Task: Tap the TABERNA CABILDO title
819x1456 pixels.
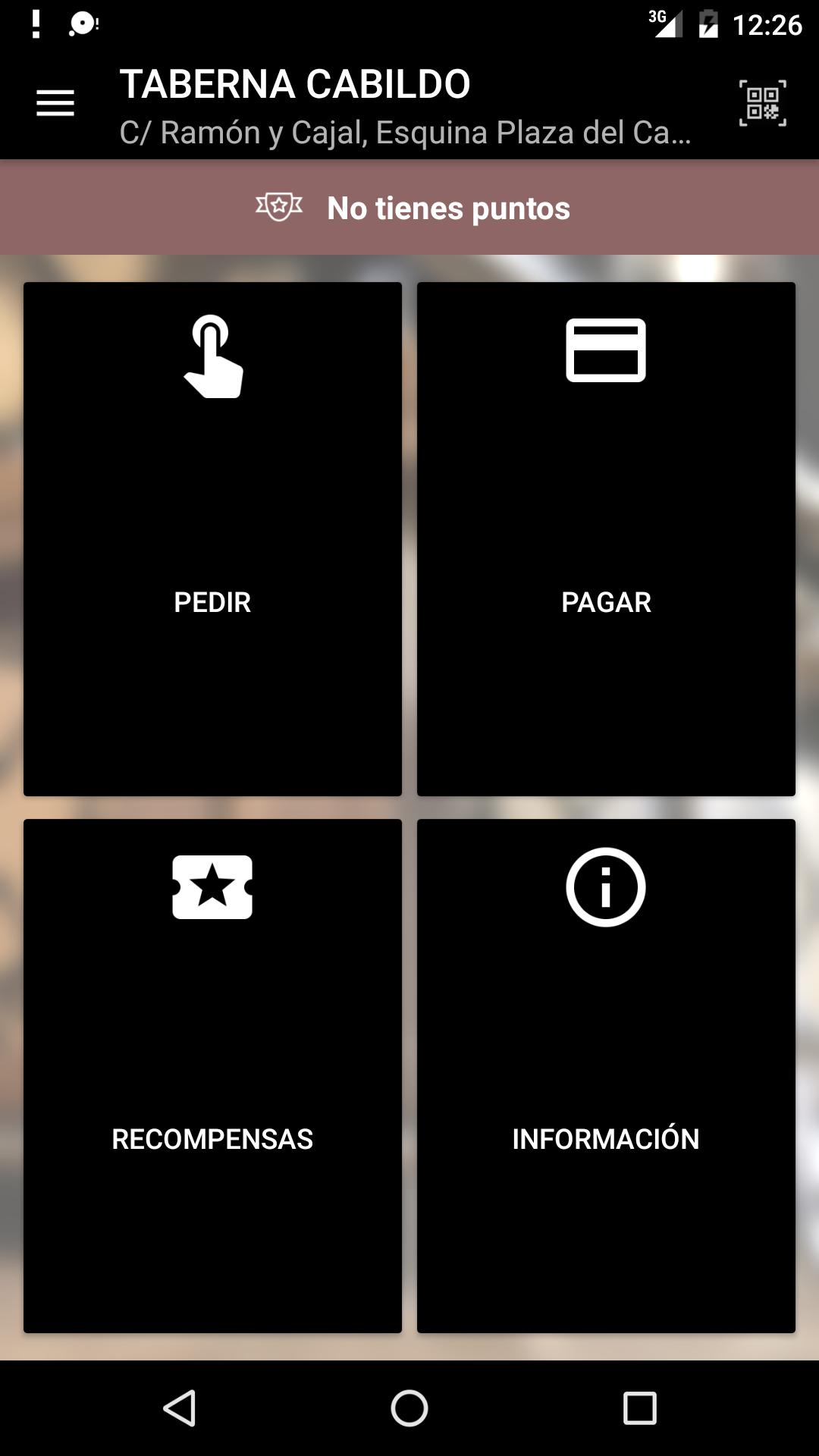Action: [x=293, y=83]
